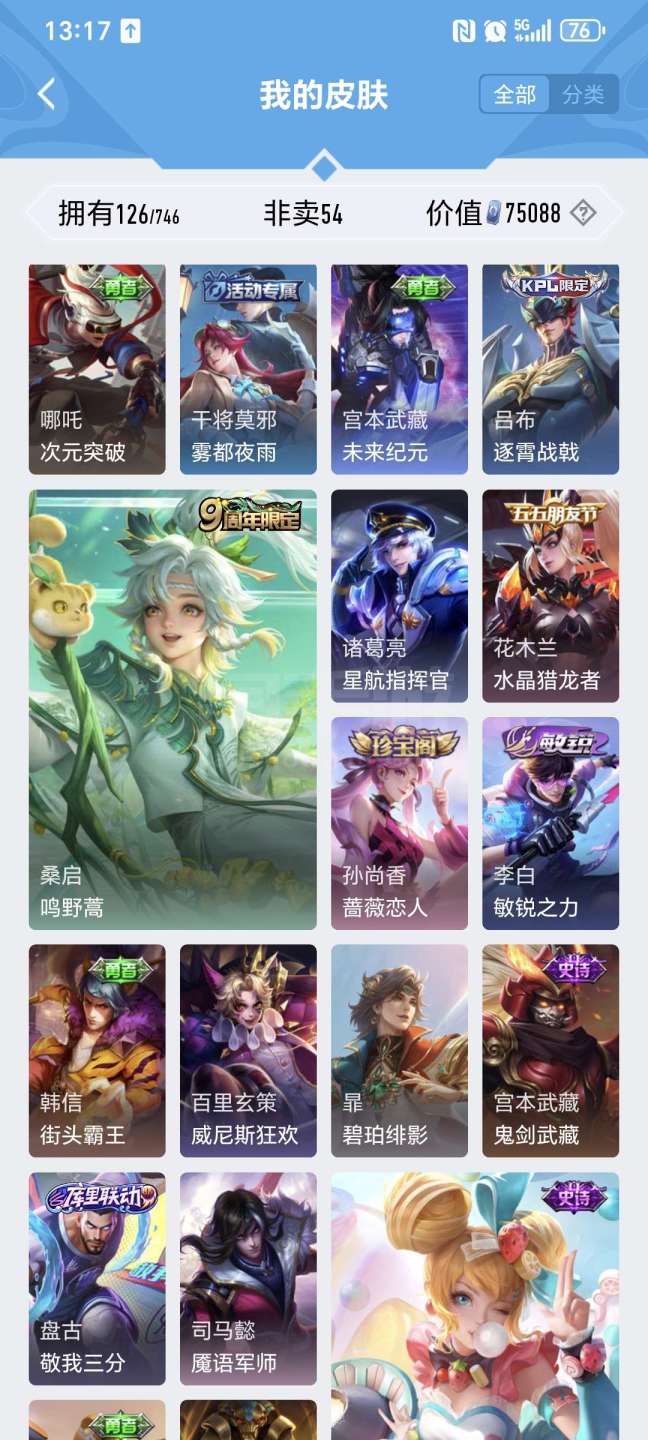Open the 花木兰 水晶猎龙者 skin

click(x=550, y=595)
